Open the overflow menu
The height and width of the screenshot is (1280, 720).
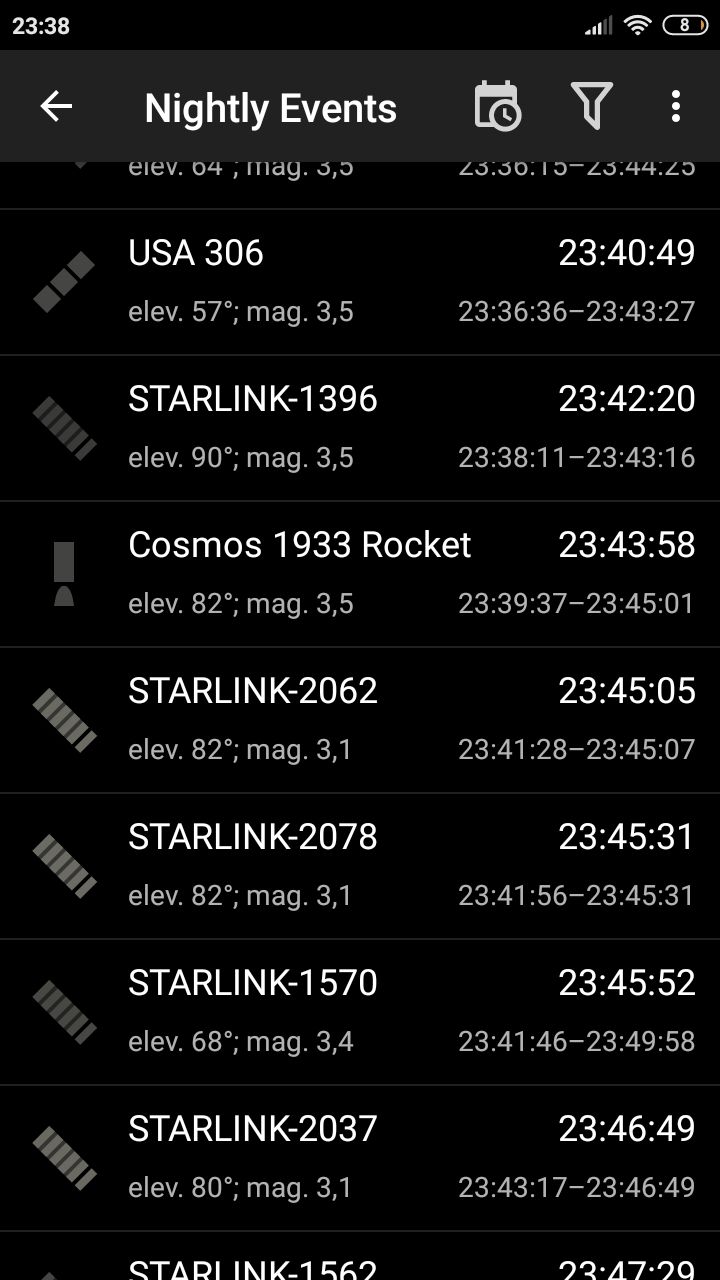click(676, 106)
